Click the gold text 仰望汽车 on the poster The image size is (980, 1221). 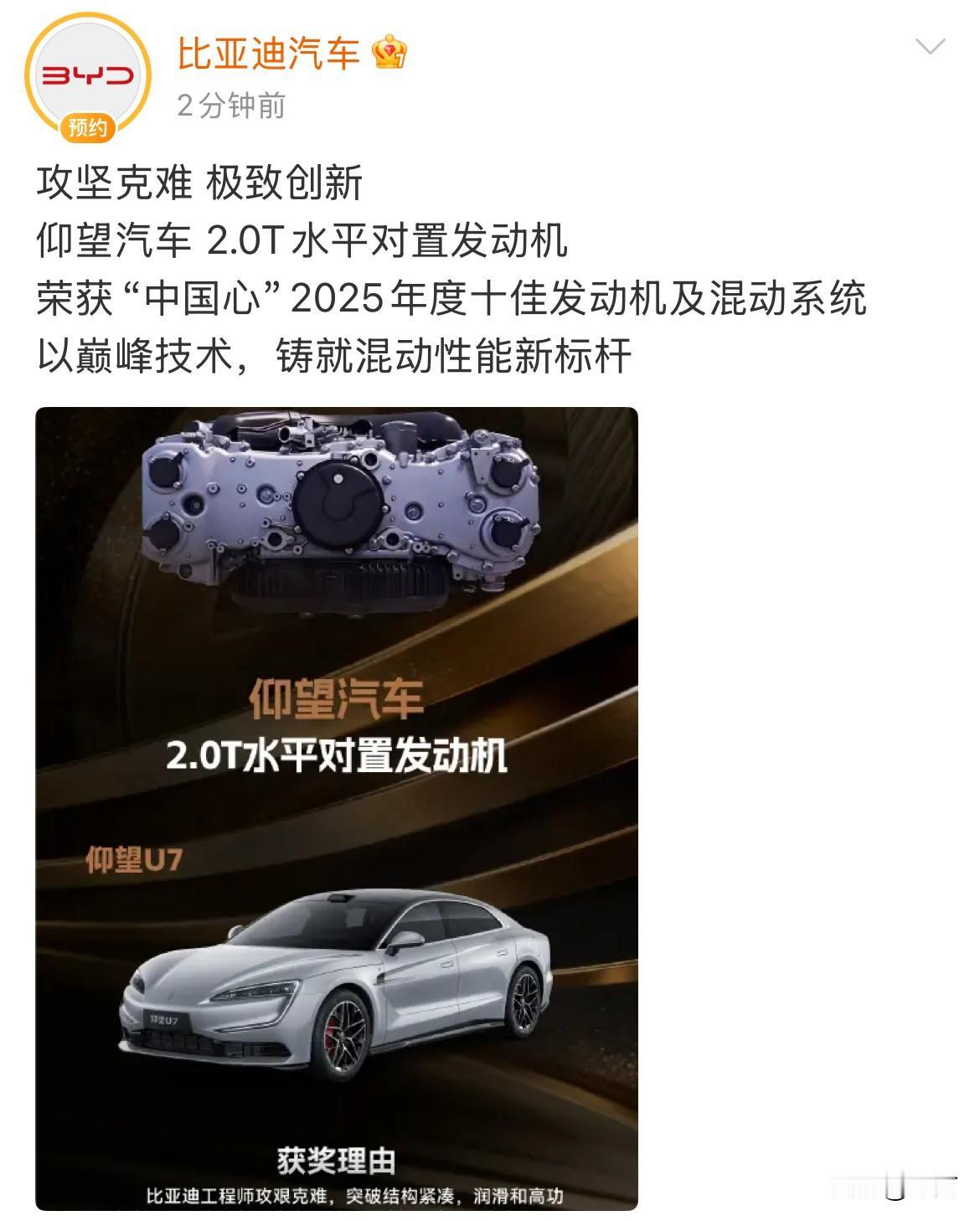point(339,698)
